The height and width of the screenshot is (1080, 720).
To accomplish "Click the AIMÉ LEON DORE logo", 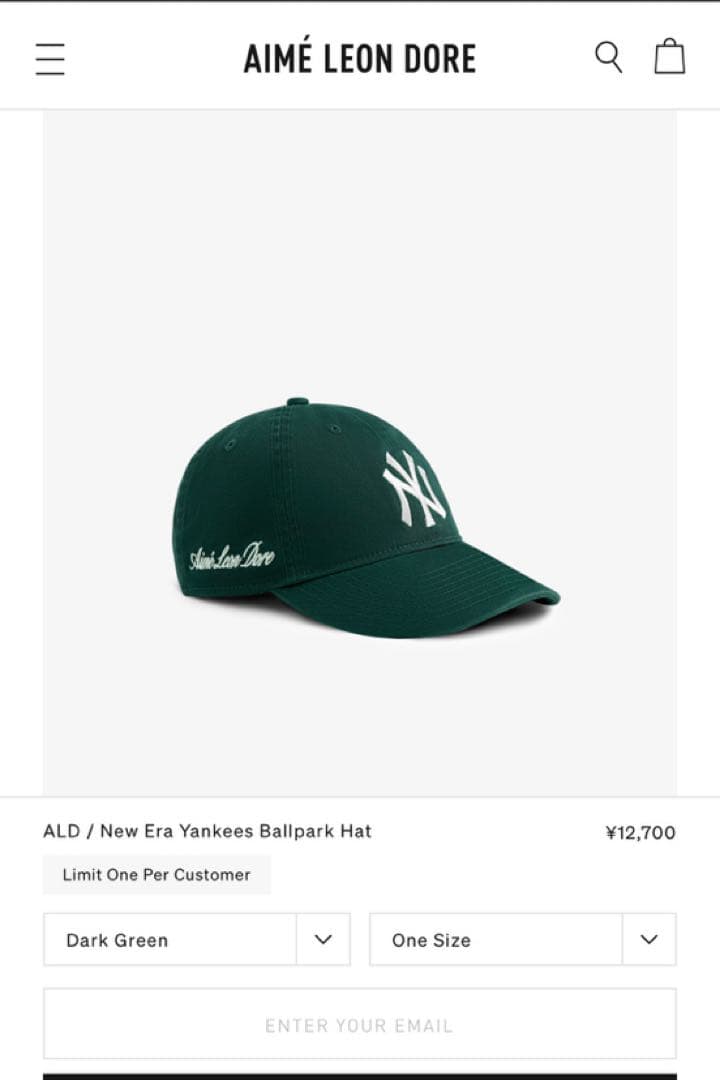I will 360,57.
